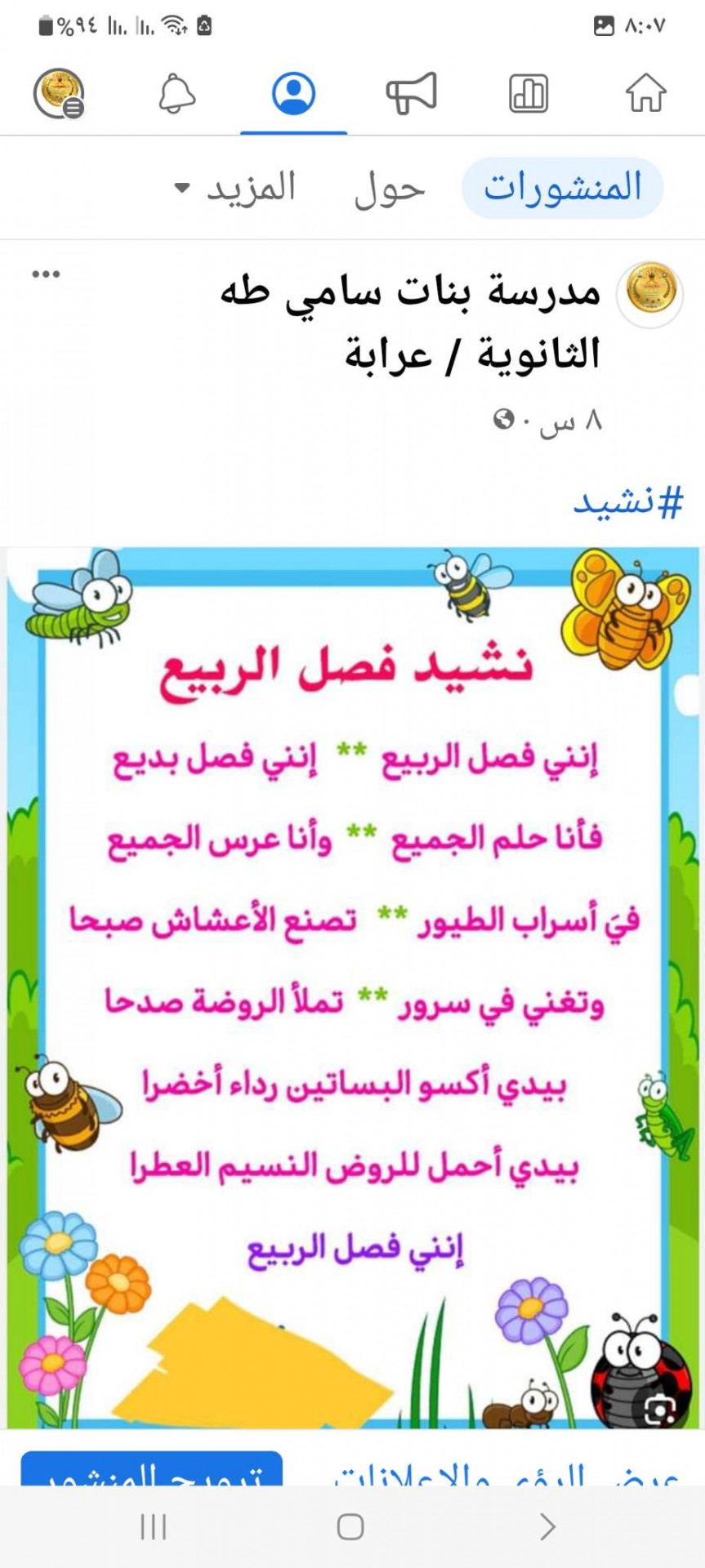Open the home tab
705x1568 pixels.
tap(645, 92)
